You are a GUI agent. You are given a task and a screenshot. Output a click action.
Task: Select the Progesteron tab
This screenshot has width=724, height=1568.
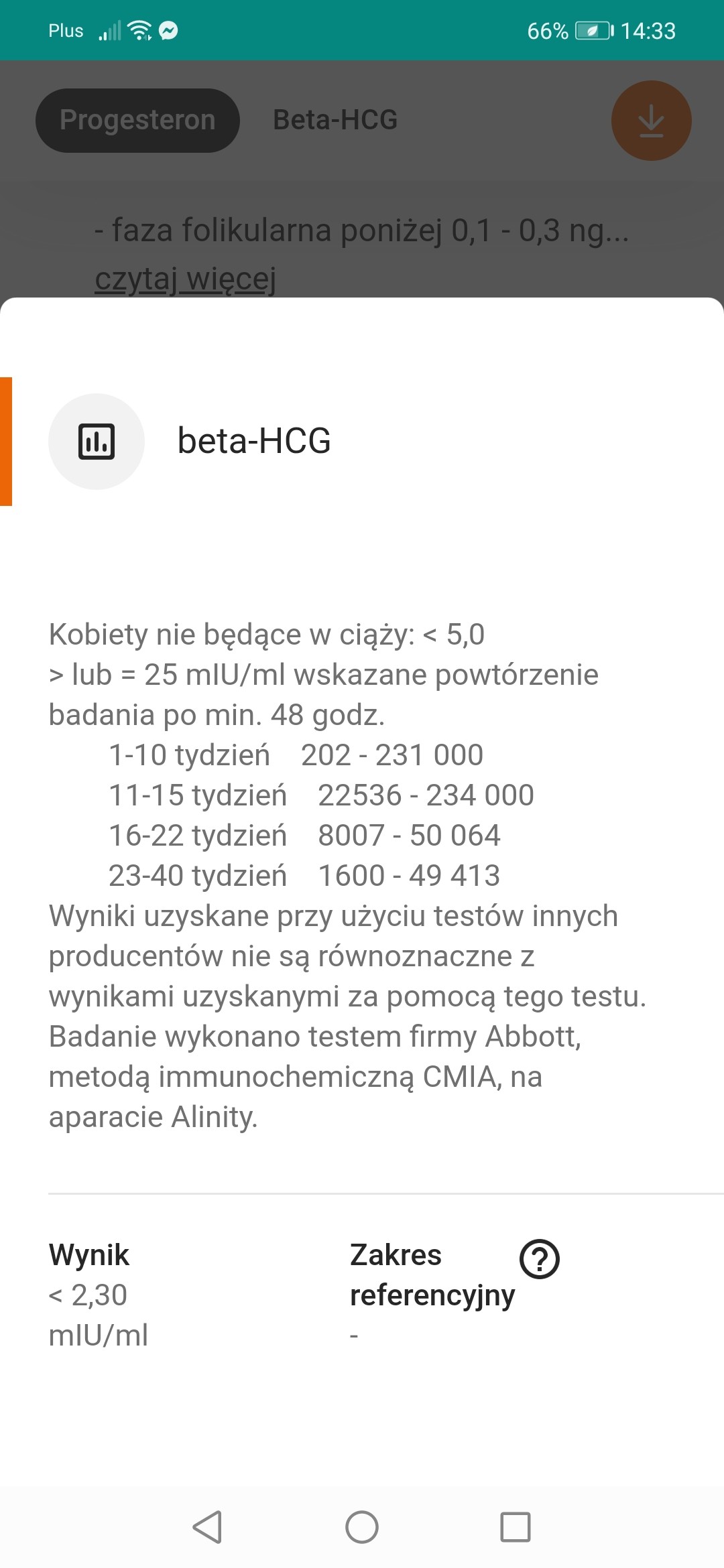[x=137, y=120]
